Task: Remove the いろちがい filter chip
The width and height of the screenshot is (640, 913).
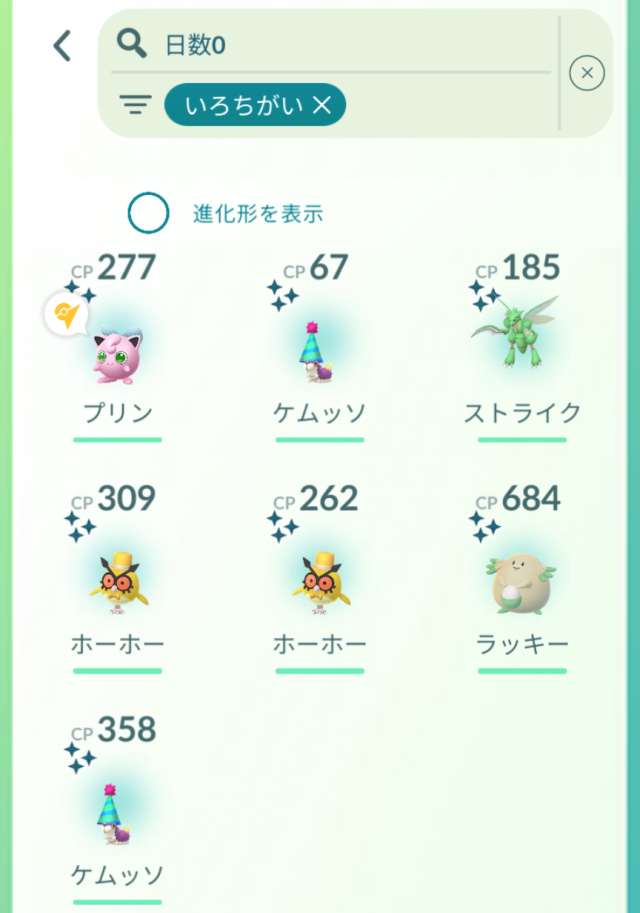Action: point(321,105)
